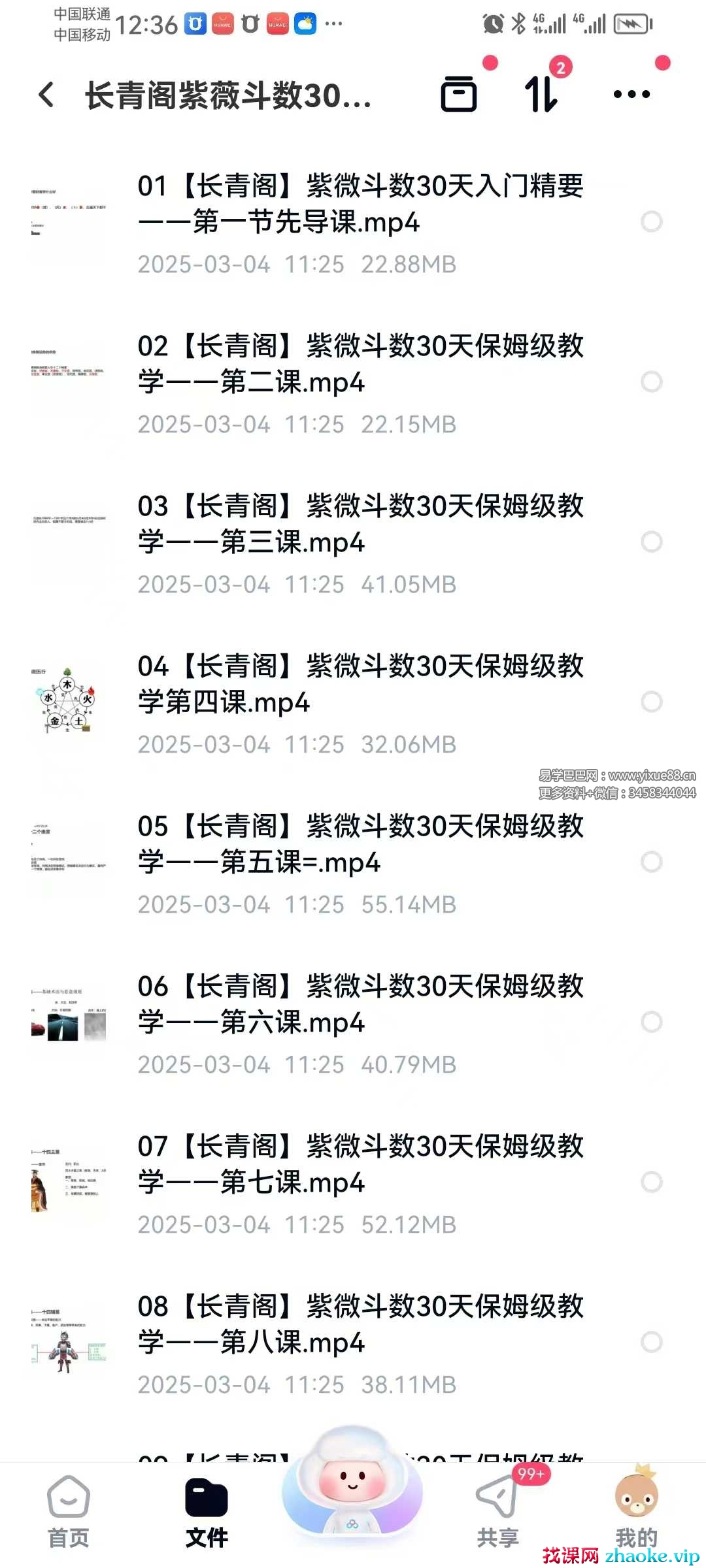Select the circle next to 07 第七课.mp4

point(652,1182)
